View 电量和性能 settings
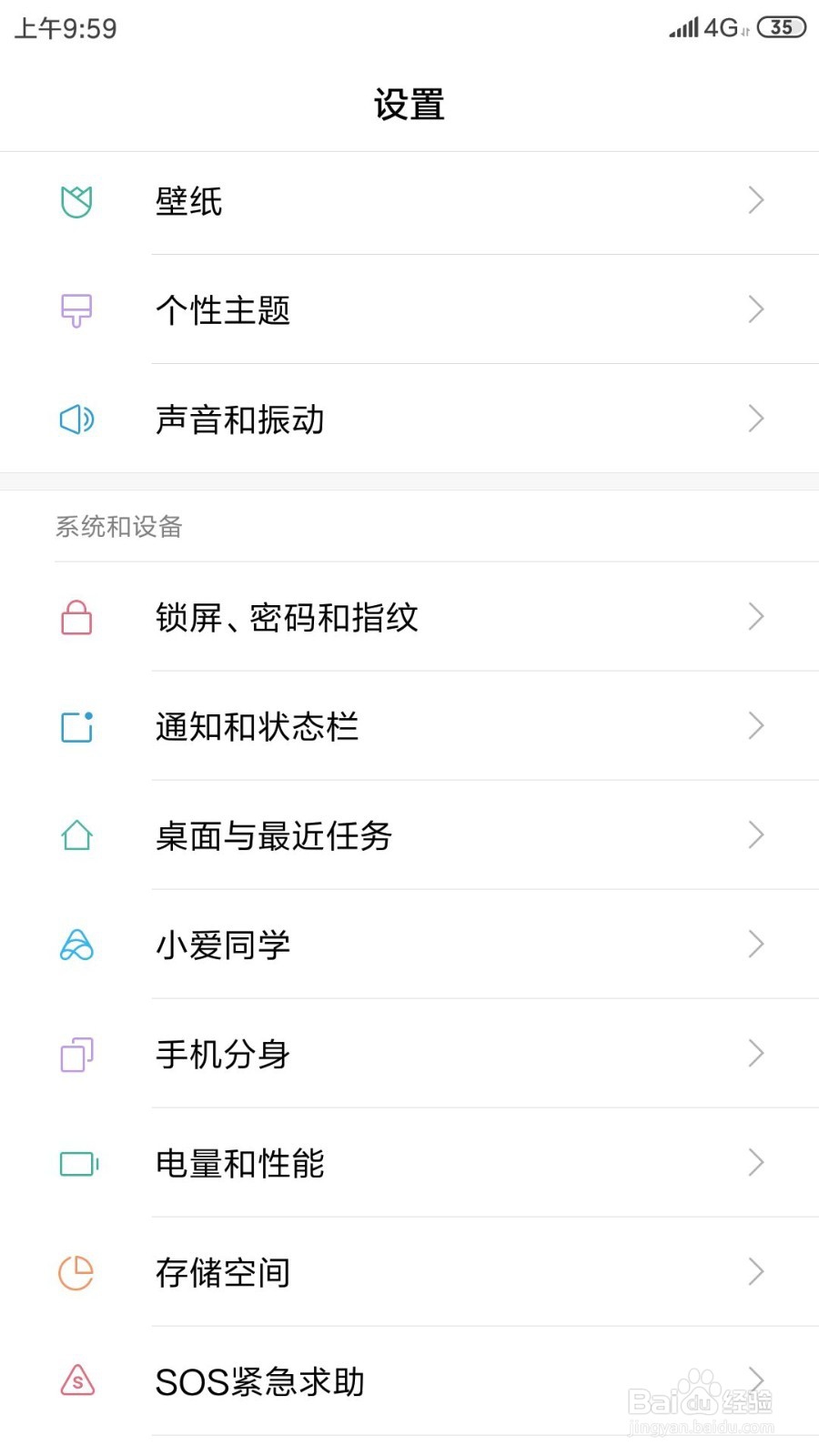 [409, 1164]
